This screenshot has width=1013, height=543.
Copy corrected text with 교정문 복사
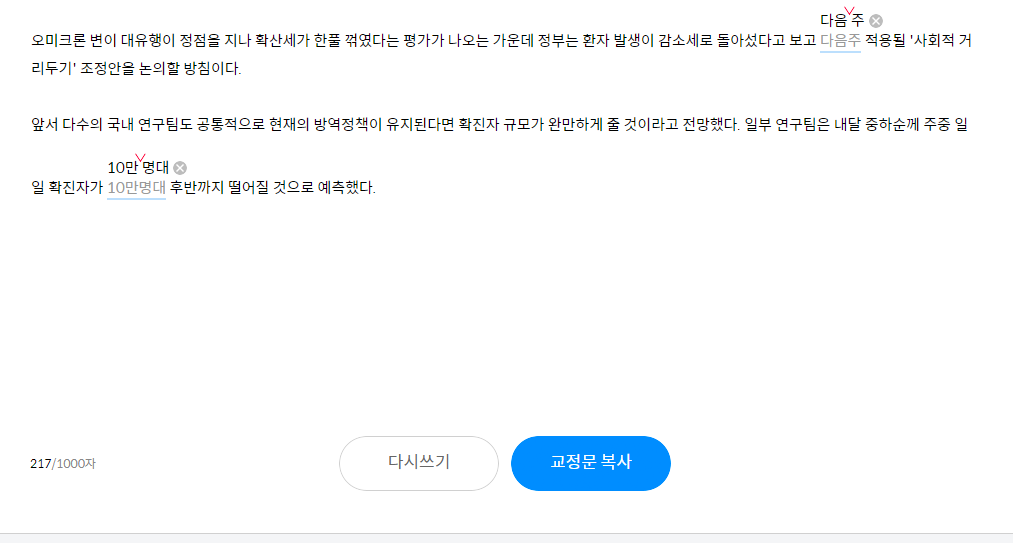point(590,463)
